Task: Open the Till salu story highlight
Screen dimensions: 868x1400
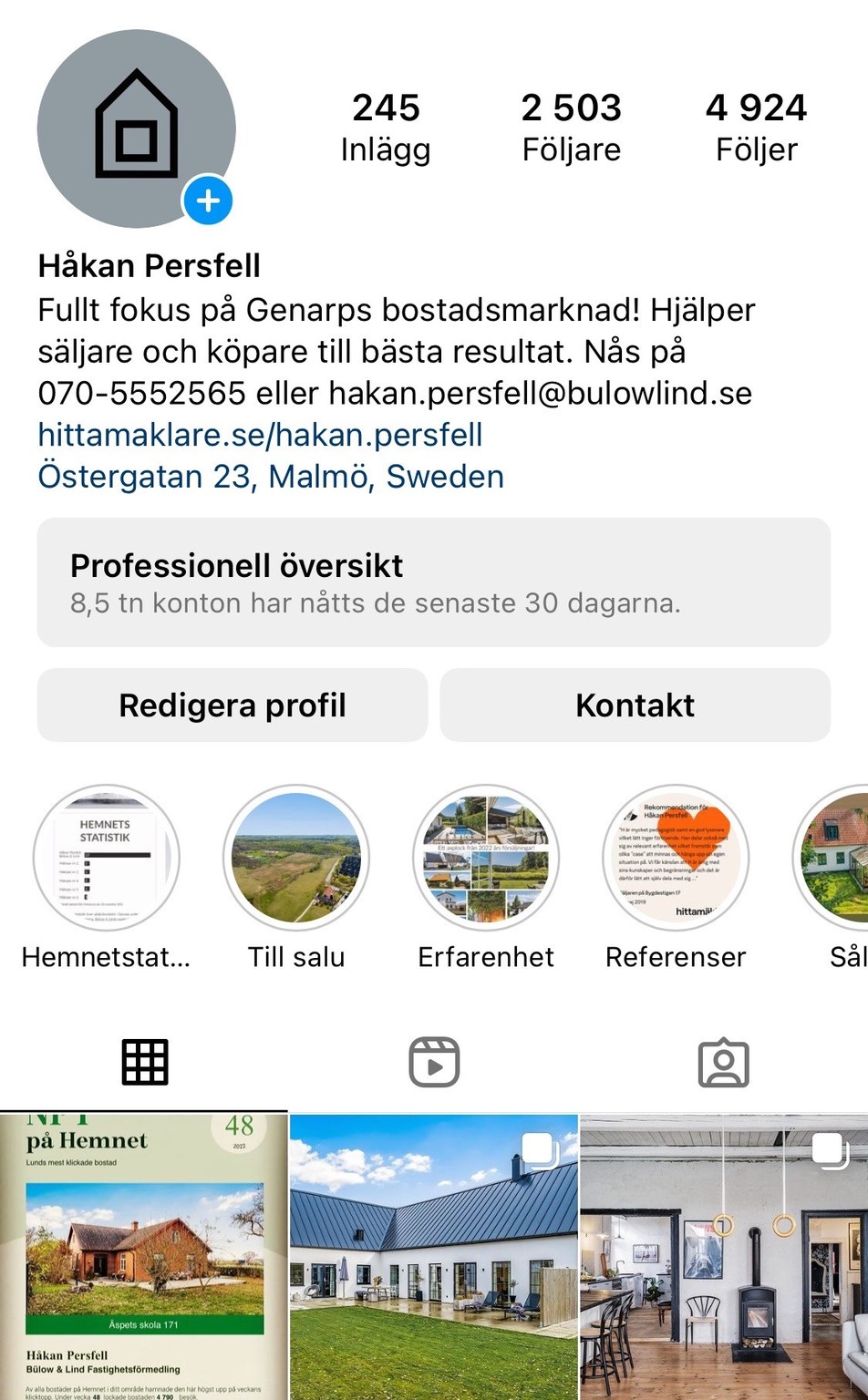Action: (x=296, y=859)
